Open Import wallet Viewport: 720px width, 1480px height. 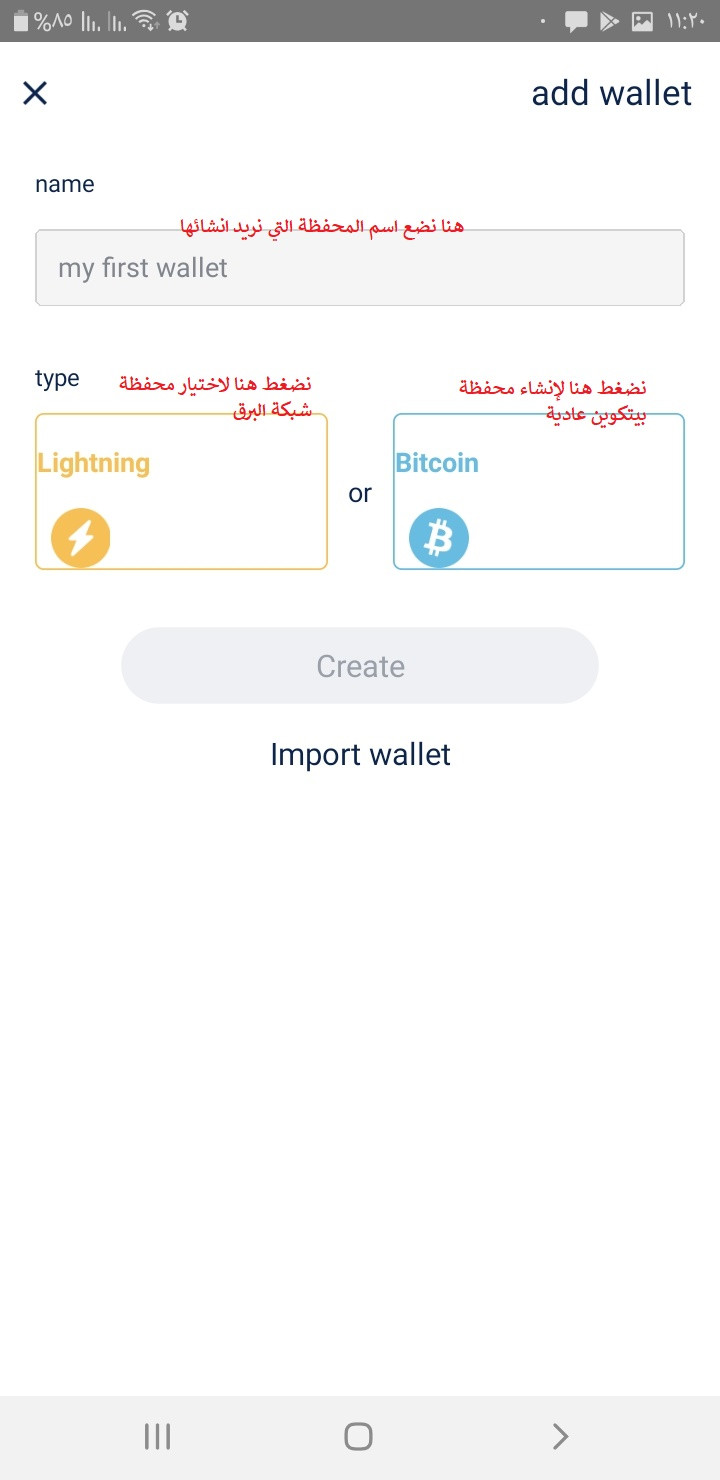click(360, 754)
